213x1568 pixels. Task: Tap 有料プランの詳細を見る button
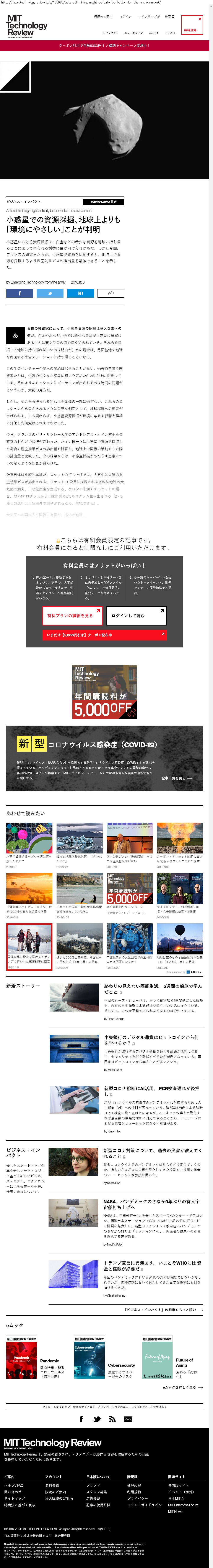pos(72,615)
